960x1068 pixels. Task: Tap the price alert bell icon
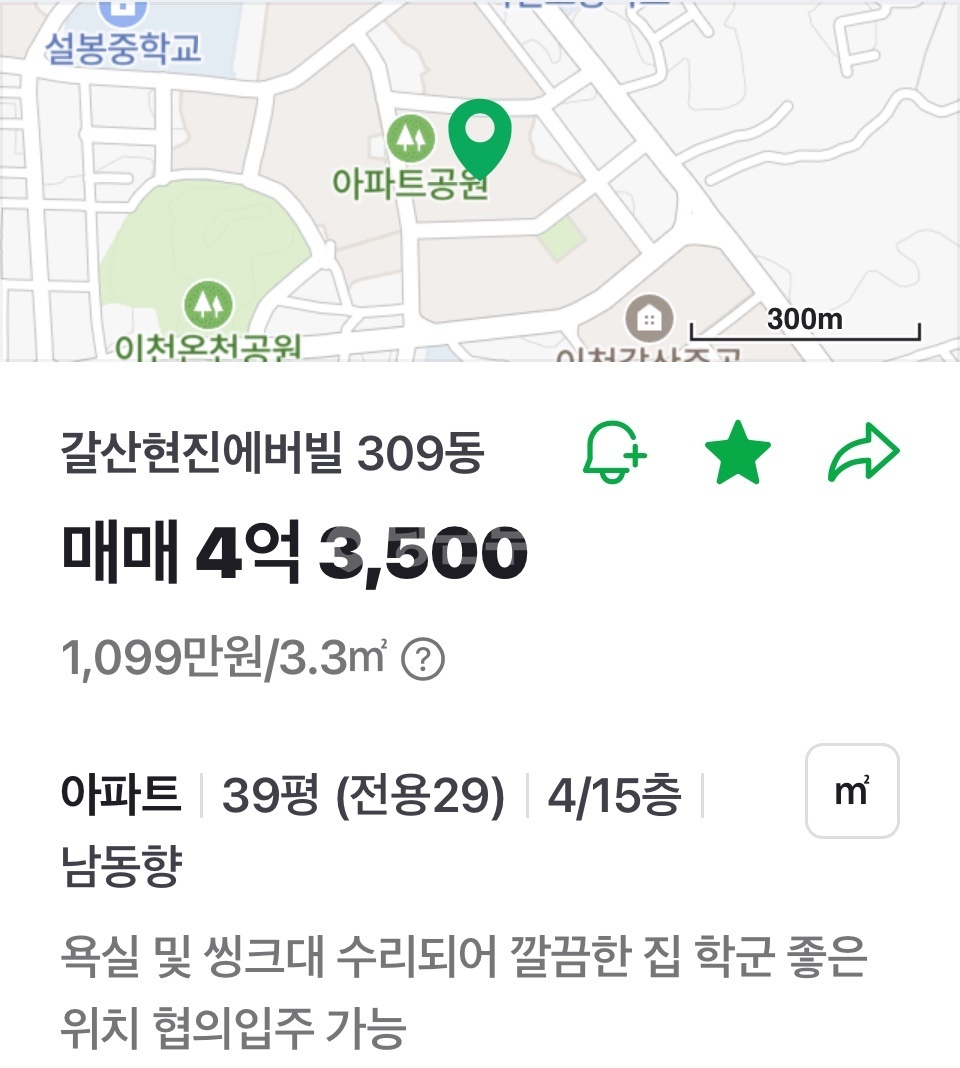click(613, 455)
